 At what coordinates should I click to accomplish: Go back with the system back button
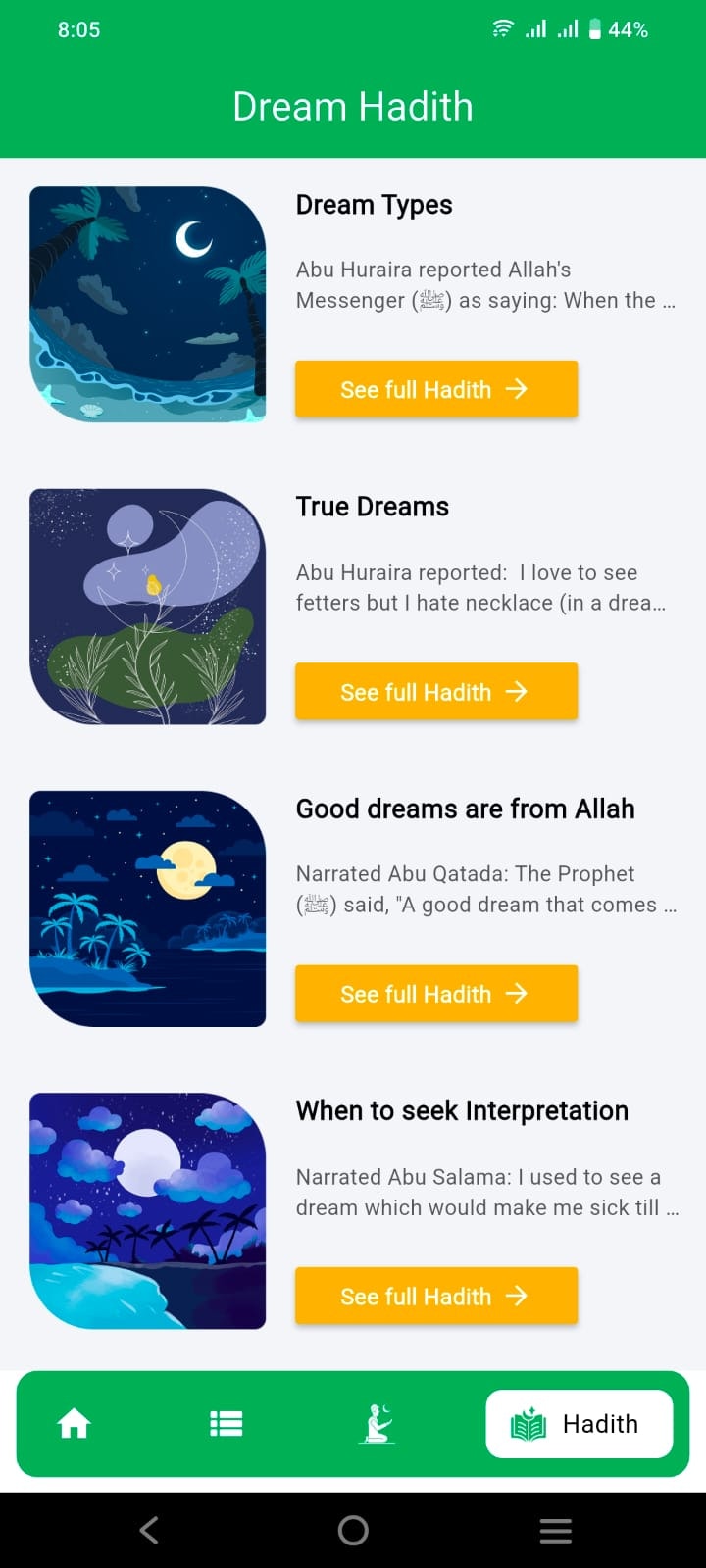(x=149, y=1530)
